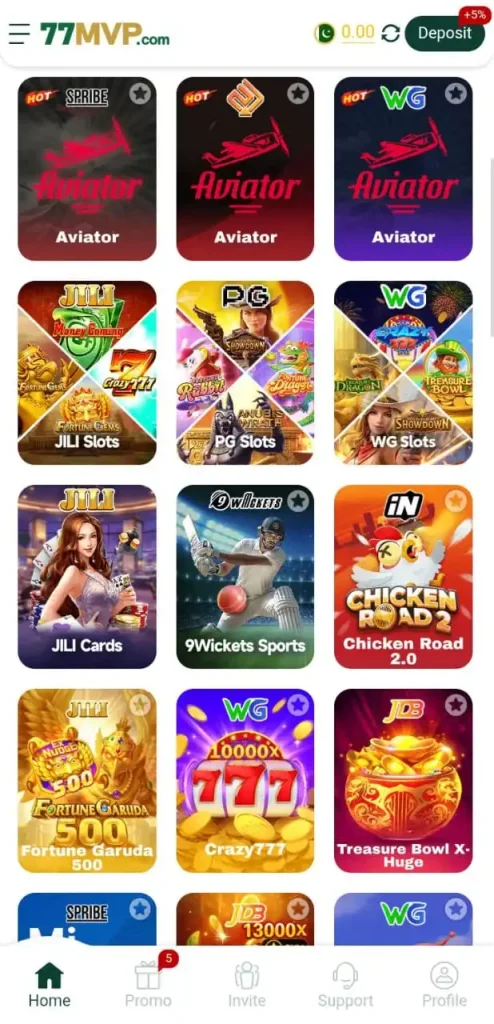Open Fortune Garuda 500 game

[87, 780]
